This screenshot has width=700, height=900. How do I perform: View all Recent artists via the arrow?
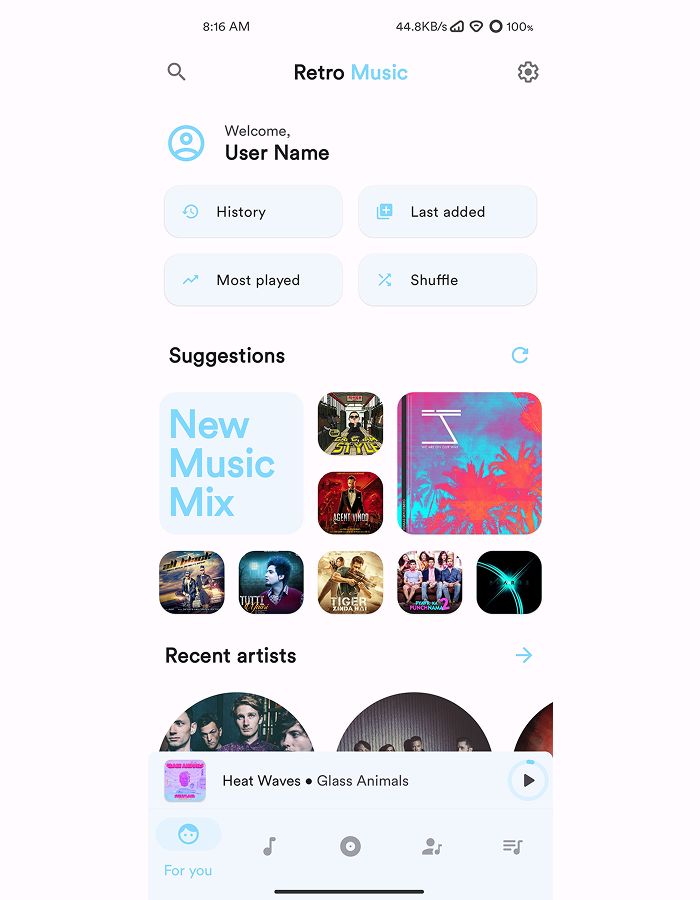click(523, 655)
